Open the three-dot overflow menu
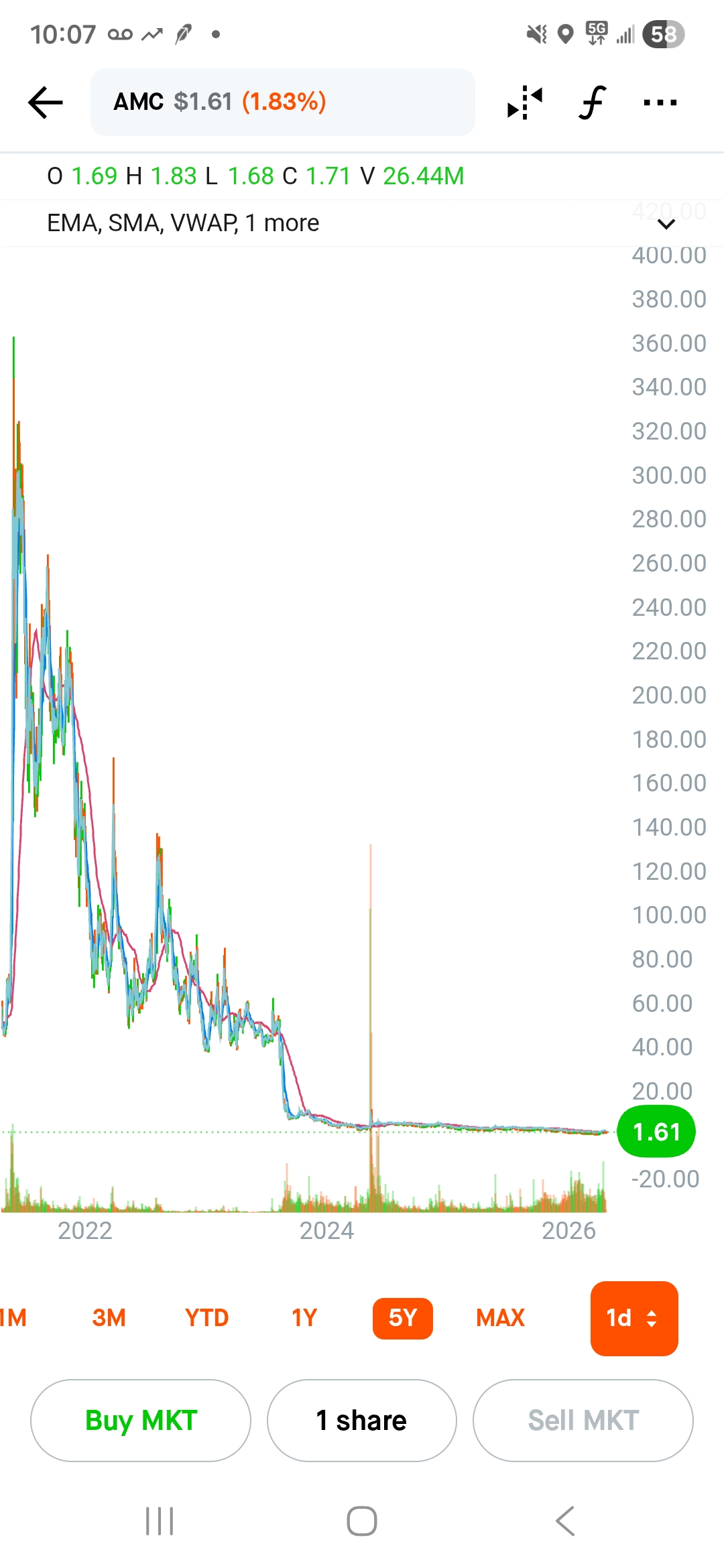Screen dimensions: 724x1568 click(x=660, y=103)
